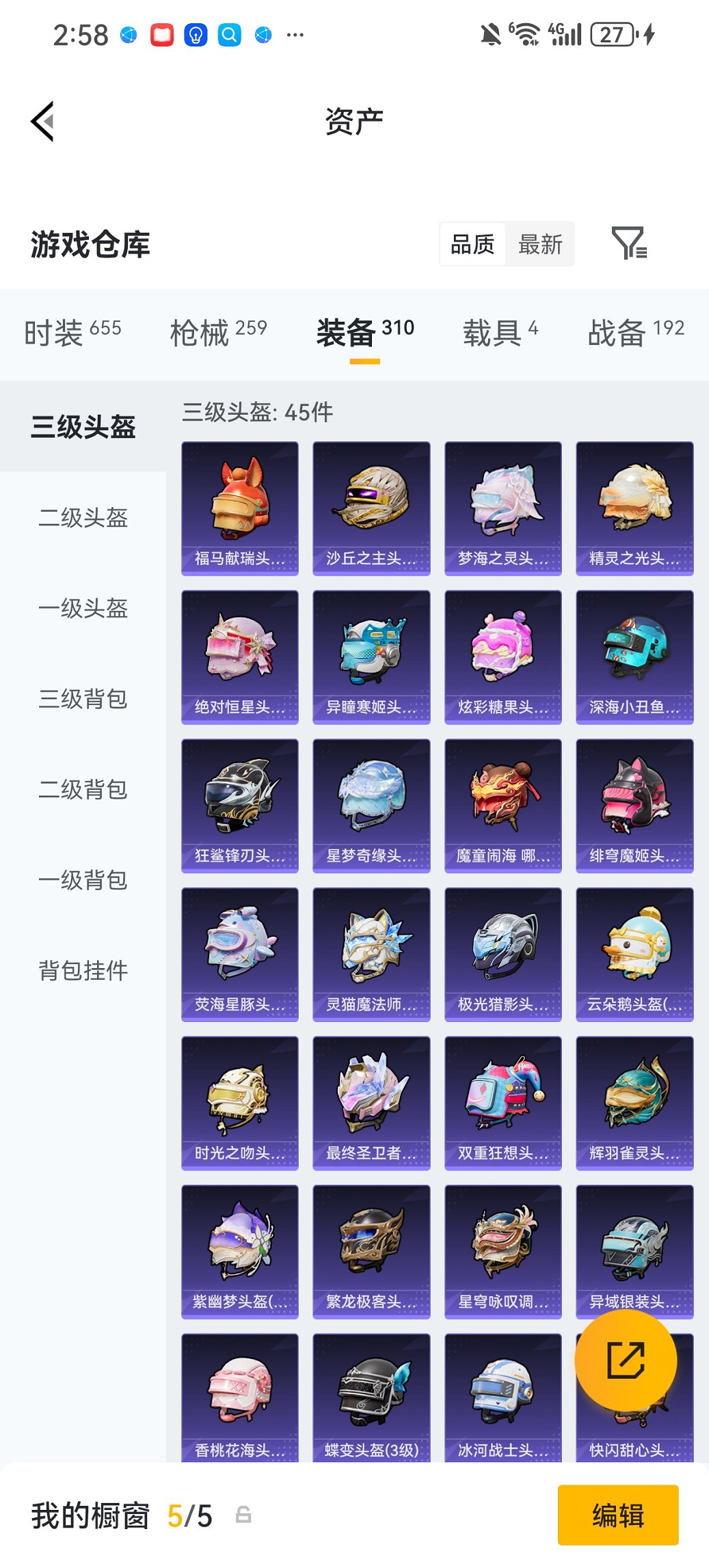This screenshot has width=709, height=1568.
Task: Click the back arrow to leave 资产 page
Action: pos(42,120)
